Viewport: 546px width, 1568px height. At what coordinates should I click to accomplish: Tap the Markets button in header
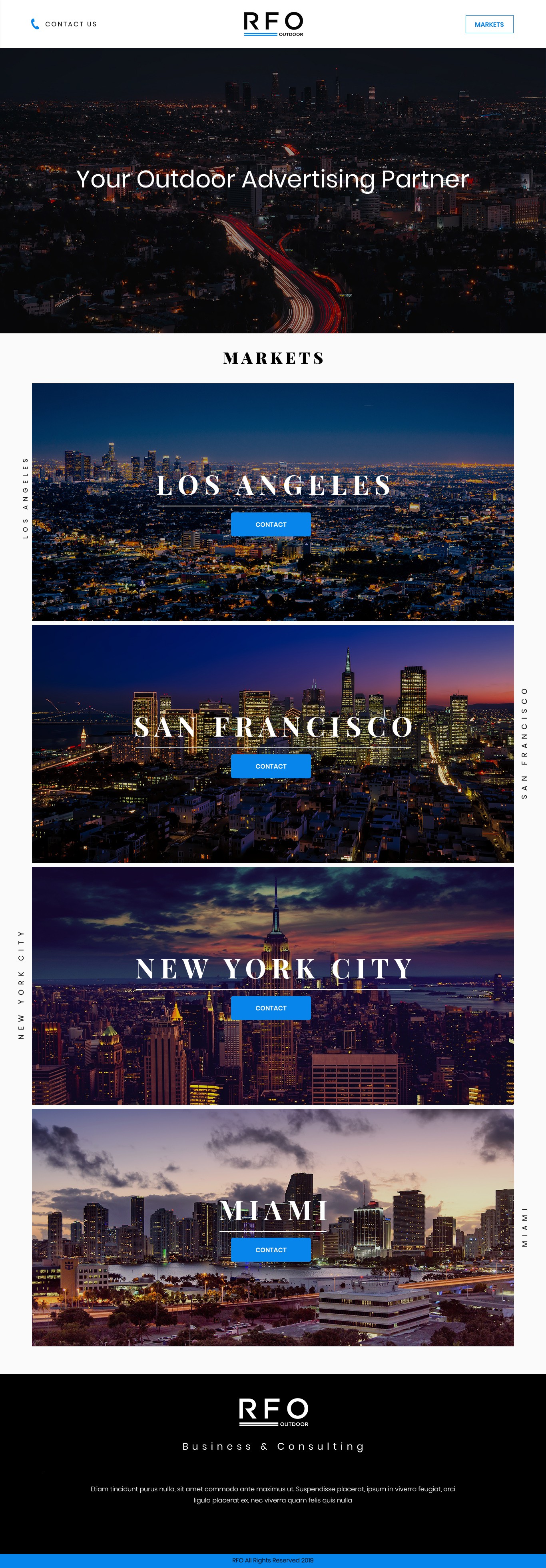tap(489, 24)
